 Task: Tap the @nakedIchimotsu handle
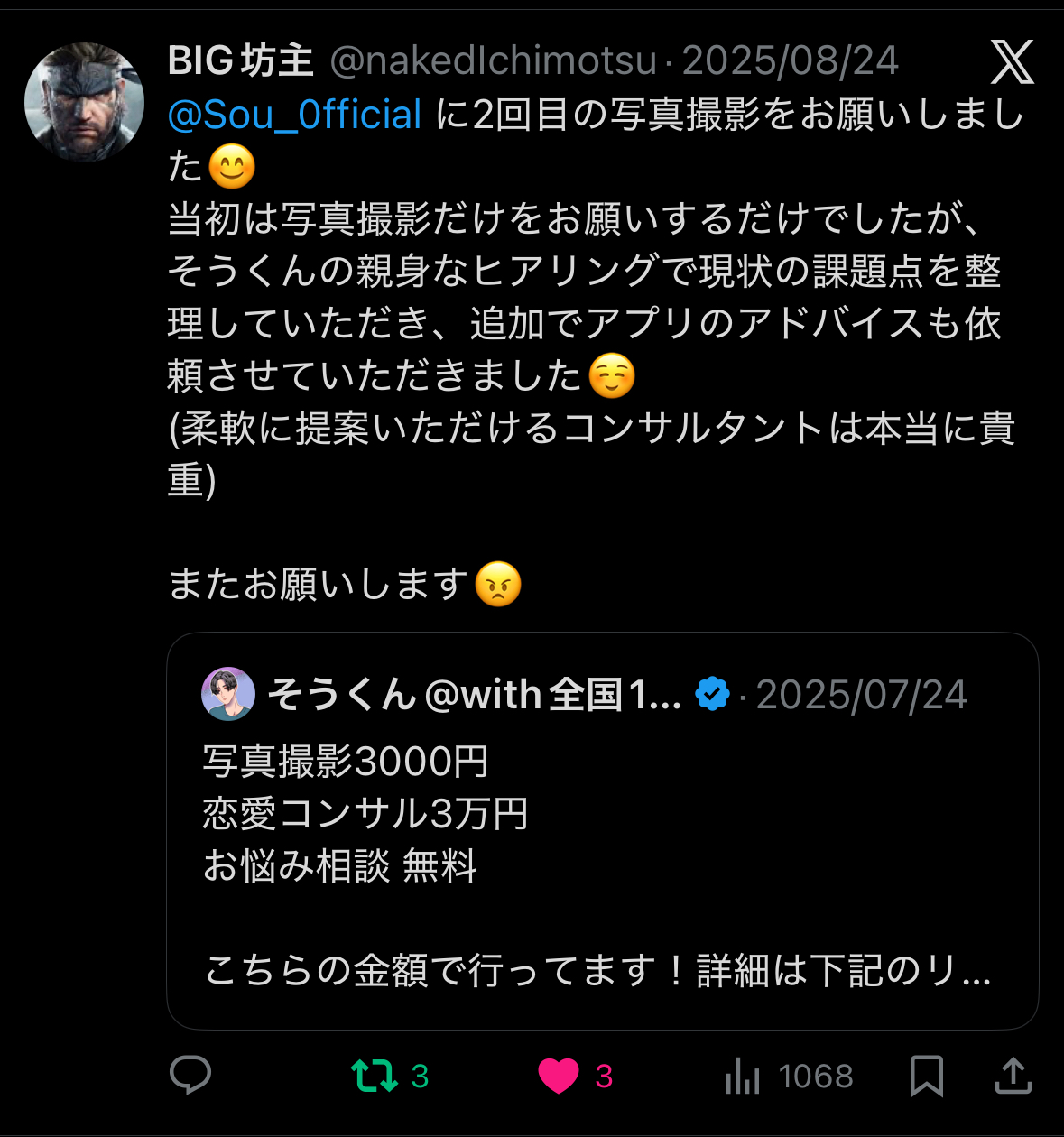493,61
